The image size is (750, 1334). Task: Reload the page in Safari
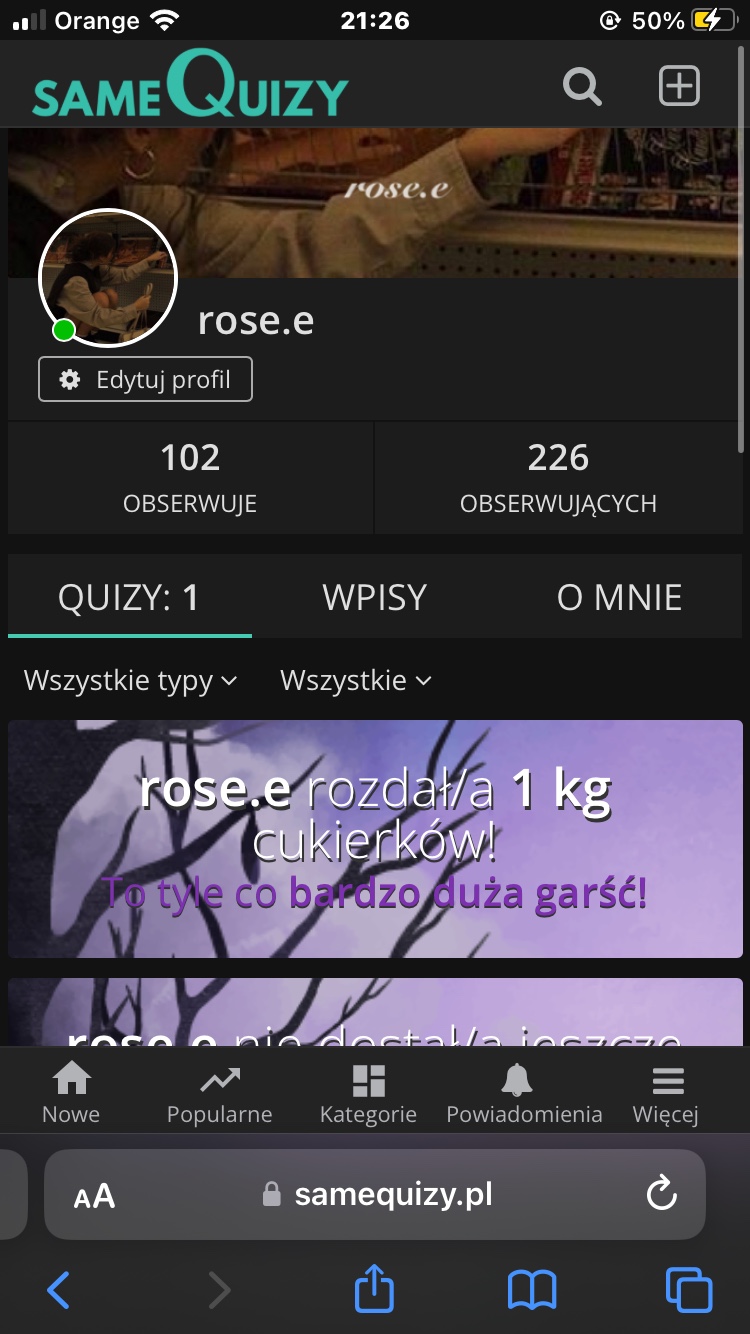661,1194
